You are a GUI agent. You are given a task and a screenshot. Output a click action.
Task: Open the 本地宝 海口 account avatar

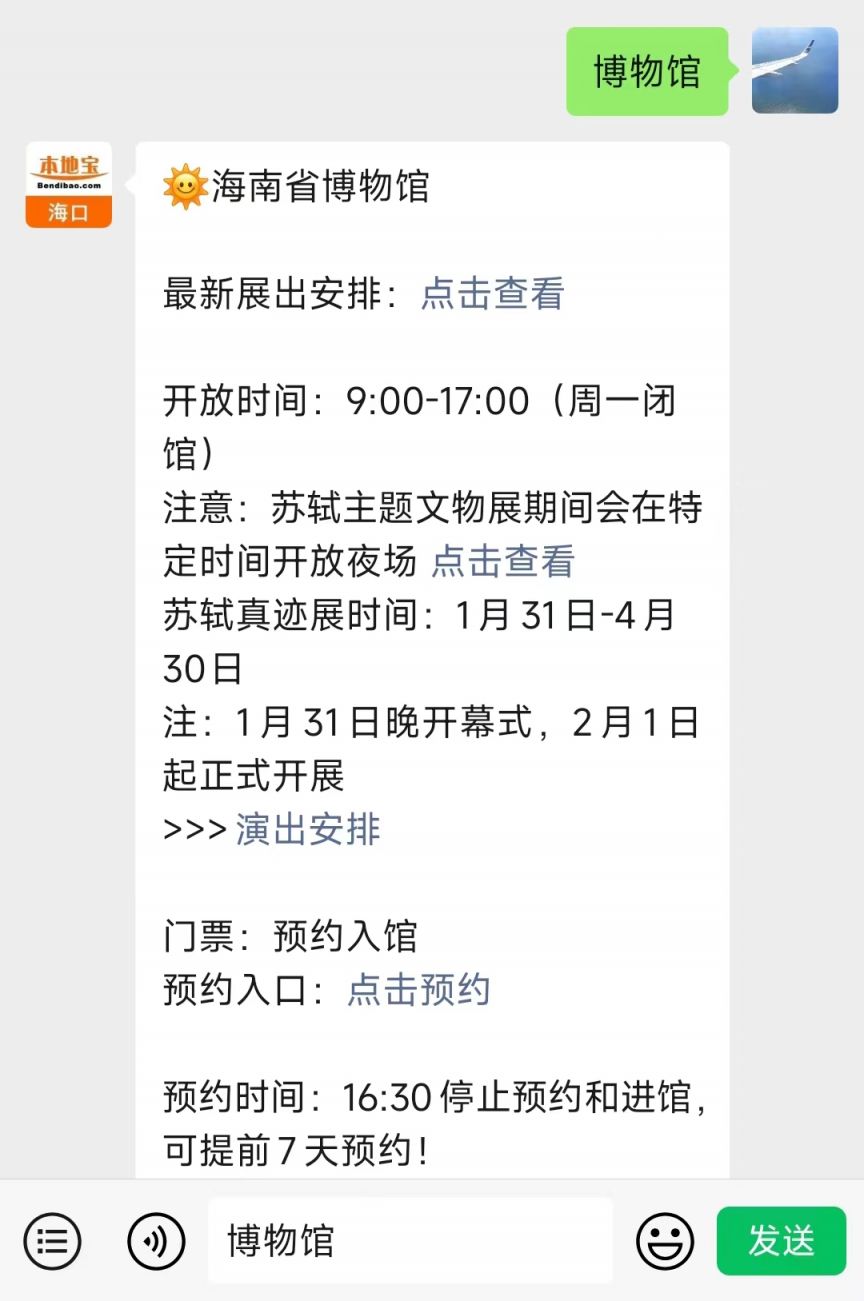(69, 185)
